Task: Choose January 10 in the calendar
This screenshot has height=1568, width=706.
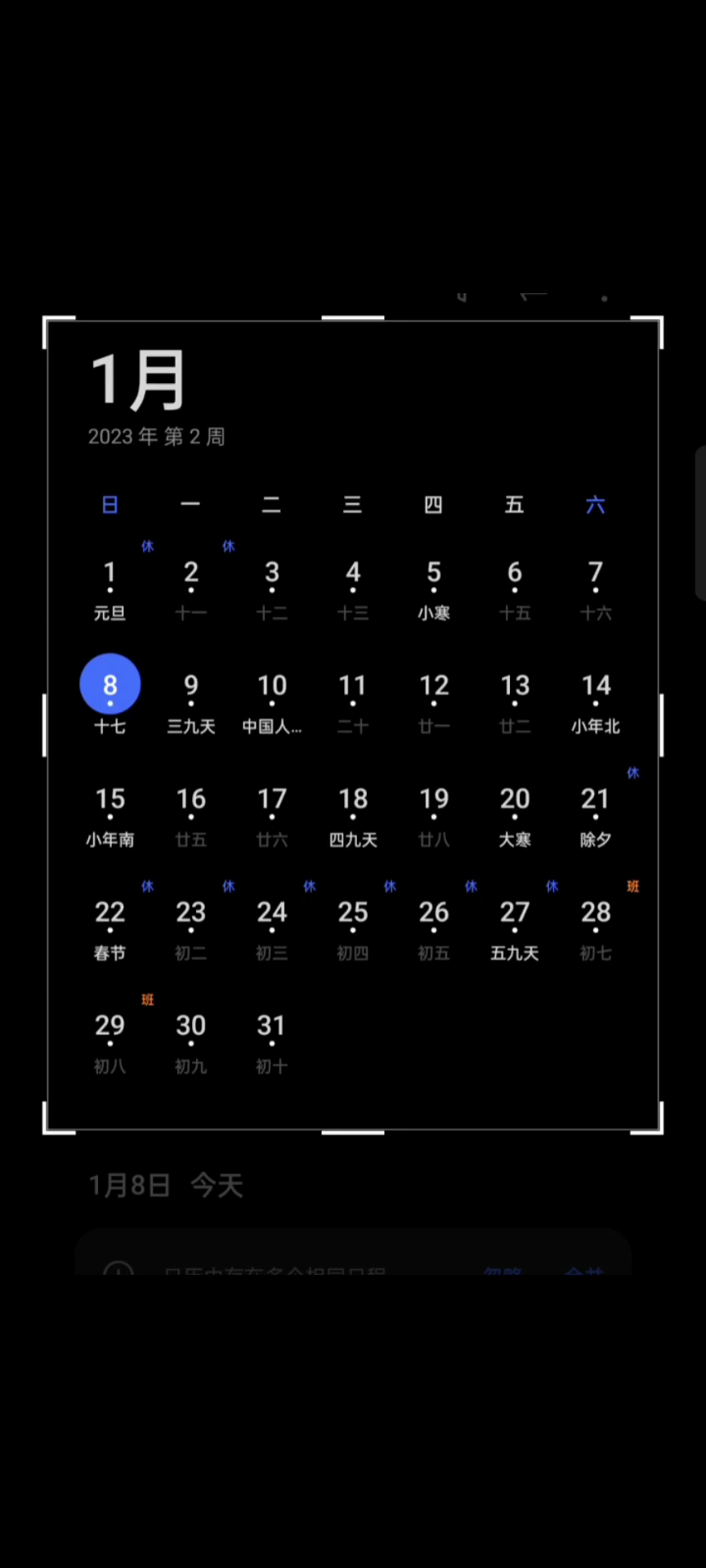Action: point(272,700)
